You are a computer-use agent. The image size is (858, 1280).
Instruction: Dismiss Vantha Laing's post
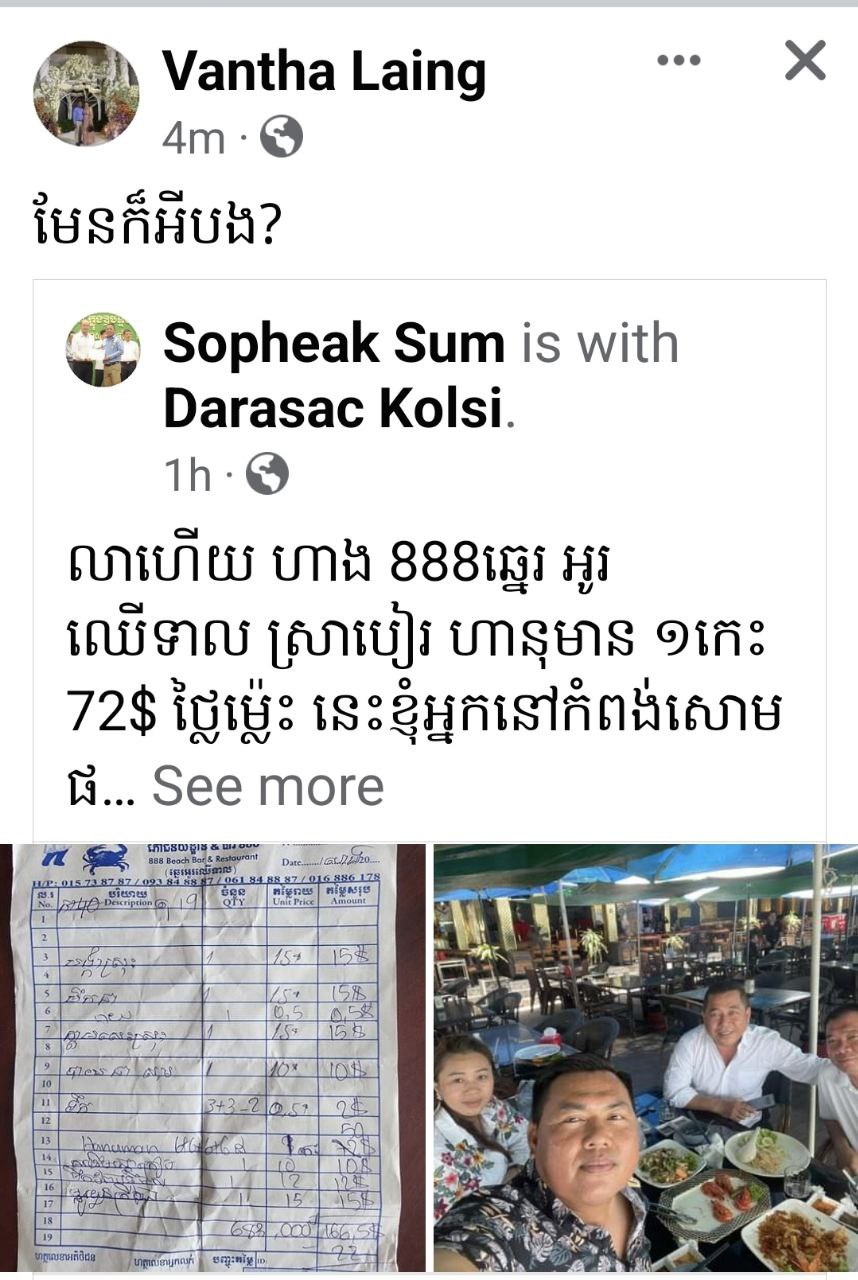[x=805, y=61]
